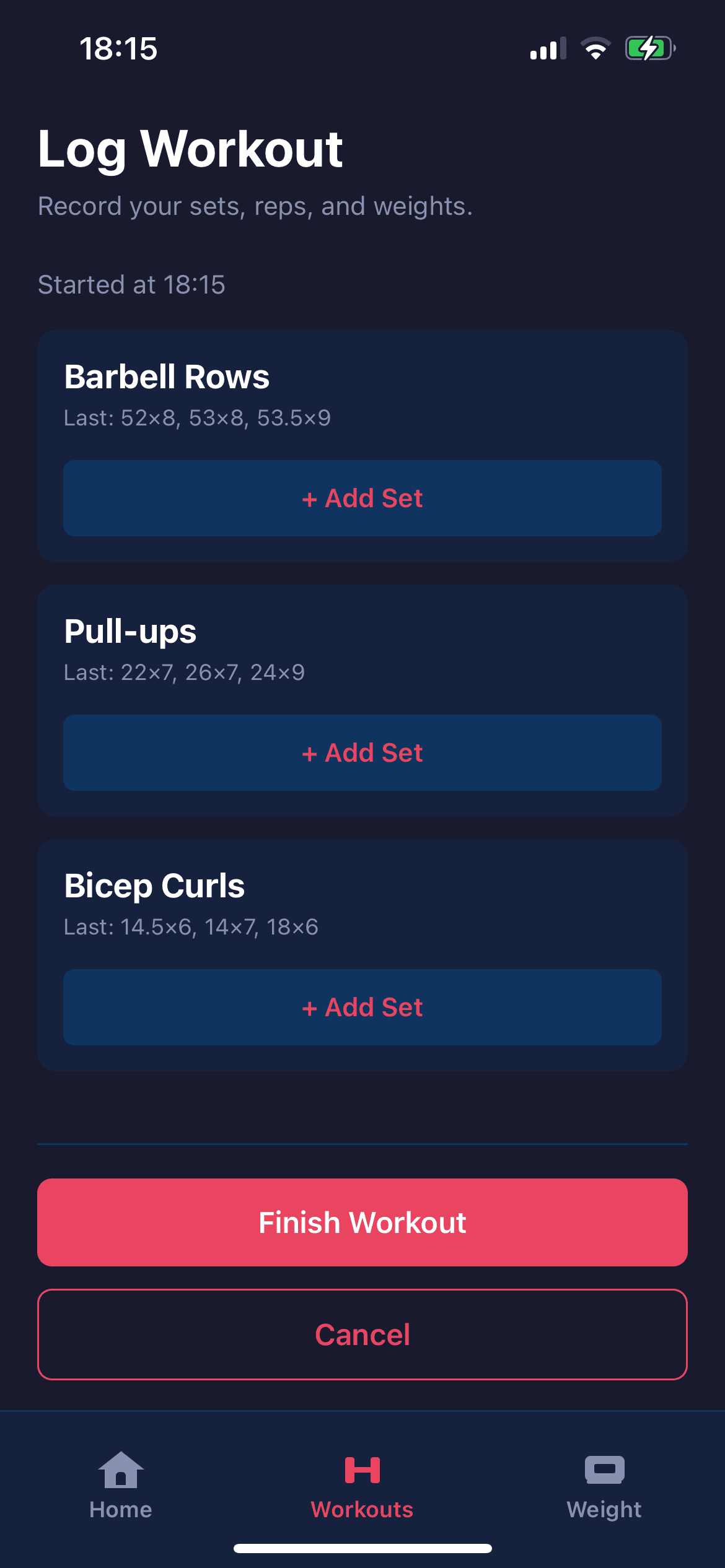Add a set to Bicep Curls
Screen dimensions: 725x1568
(x=362, y=1007)
